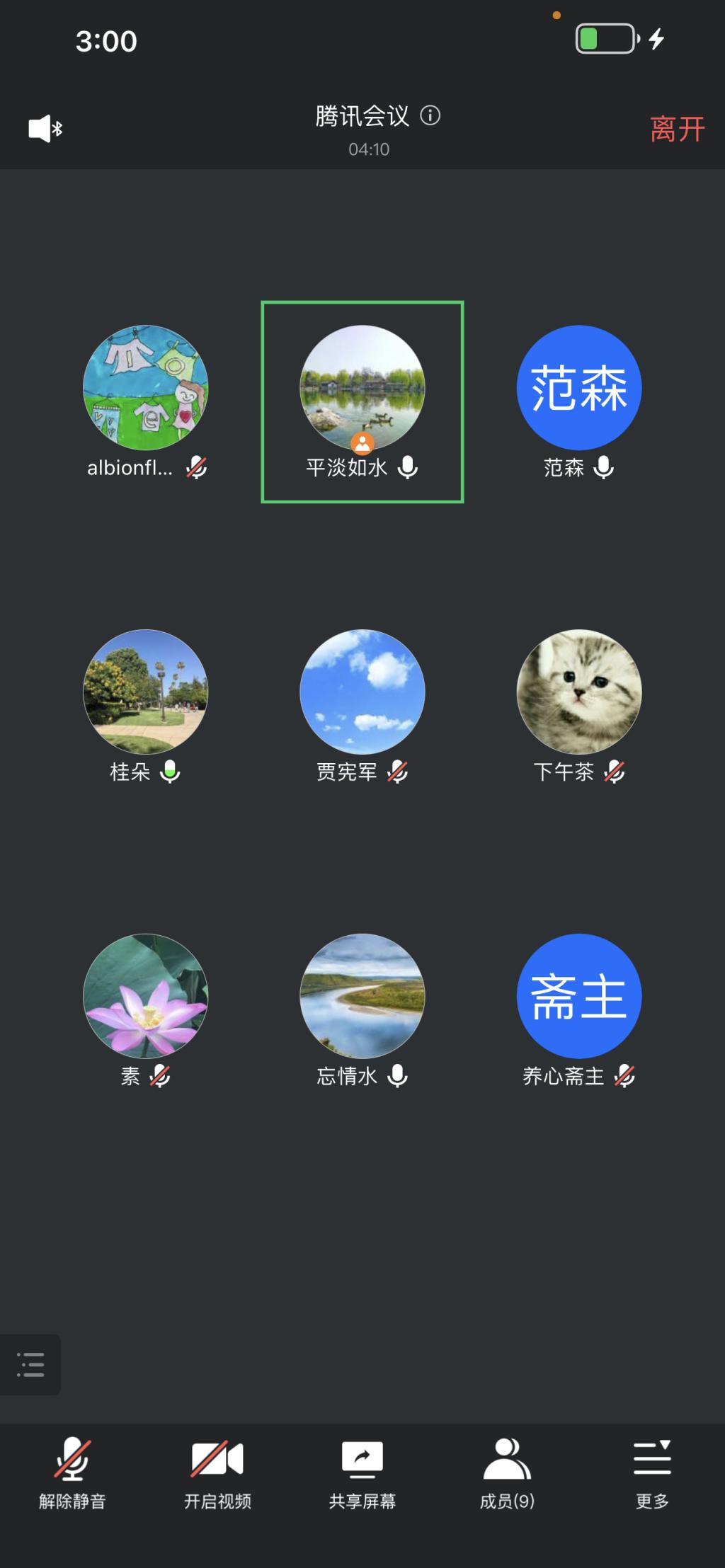This screenshot has height=1568, width=725.
Task: Select participant 平淡如水
Action: (362, 388)
